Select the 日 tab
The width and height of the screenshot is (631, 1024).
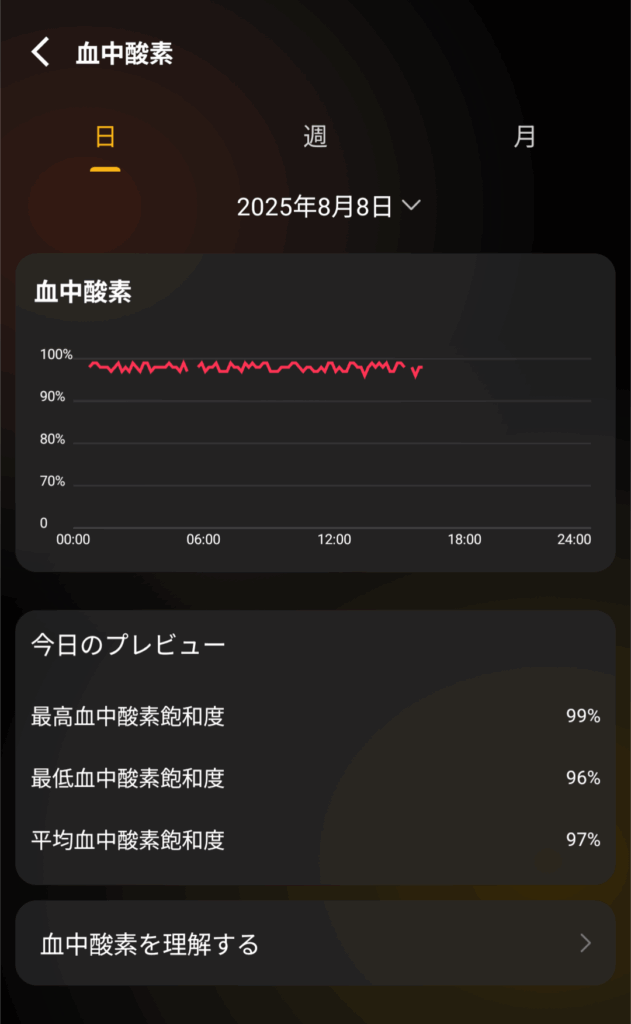coord(105,136)
